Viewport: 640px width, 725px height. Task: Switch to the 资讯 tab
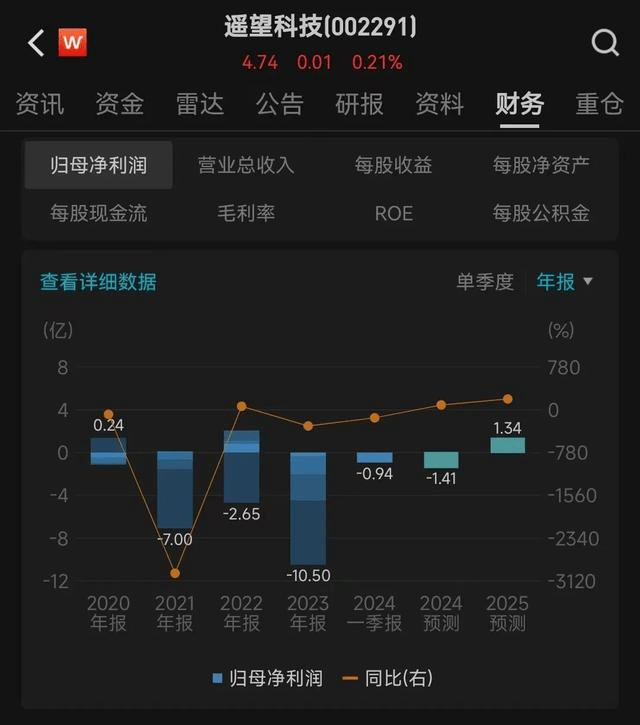[39, 104]
